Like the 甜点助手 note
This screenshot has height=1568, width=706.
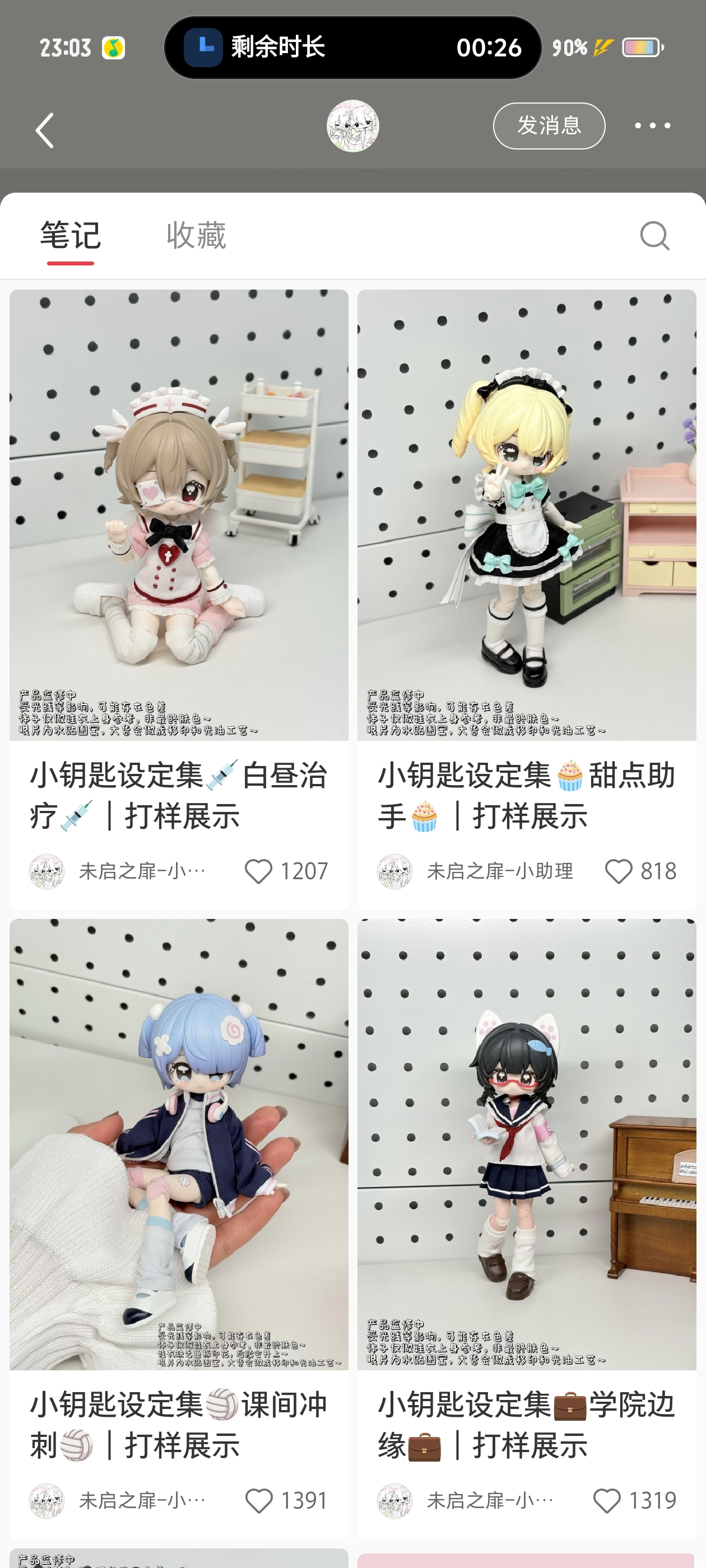tap(617, 871)
